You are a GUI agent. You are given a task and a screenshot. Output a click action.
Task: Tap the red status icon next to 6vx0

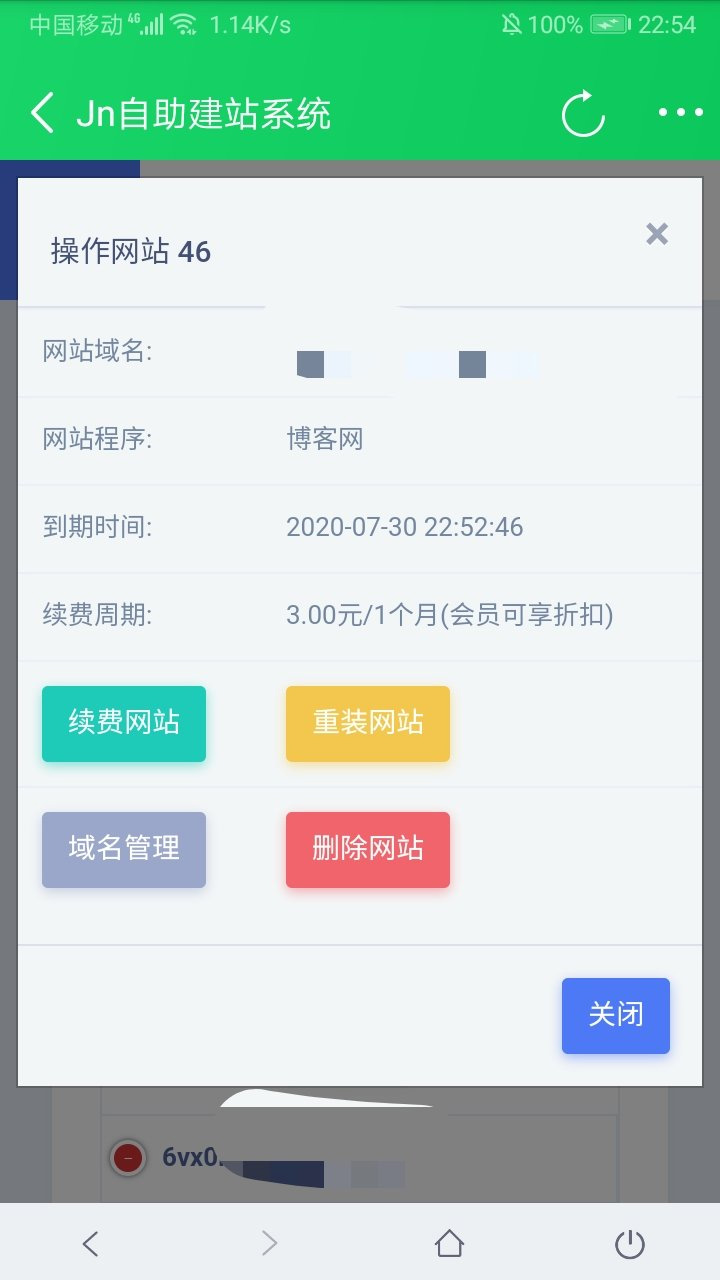click(127, 1157)
